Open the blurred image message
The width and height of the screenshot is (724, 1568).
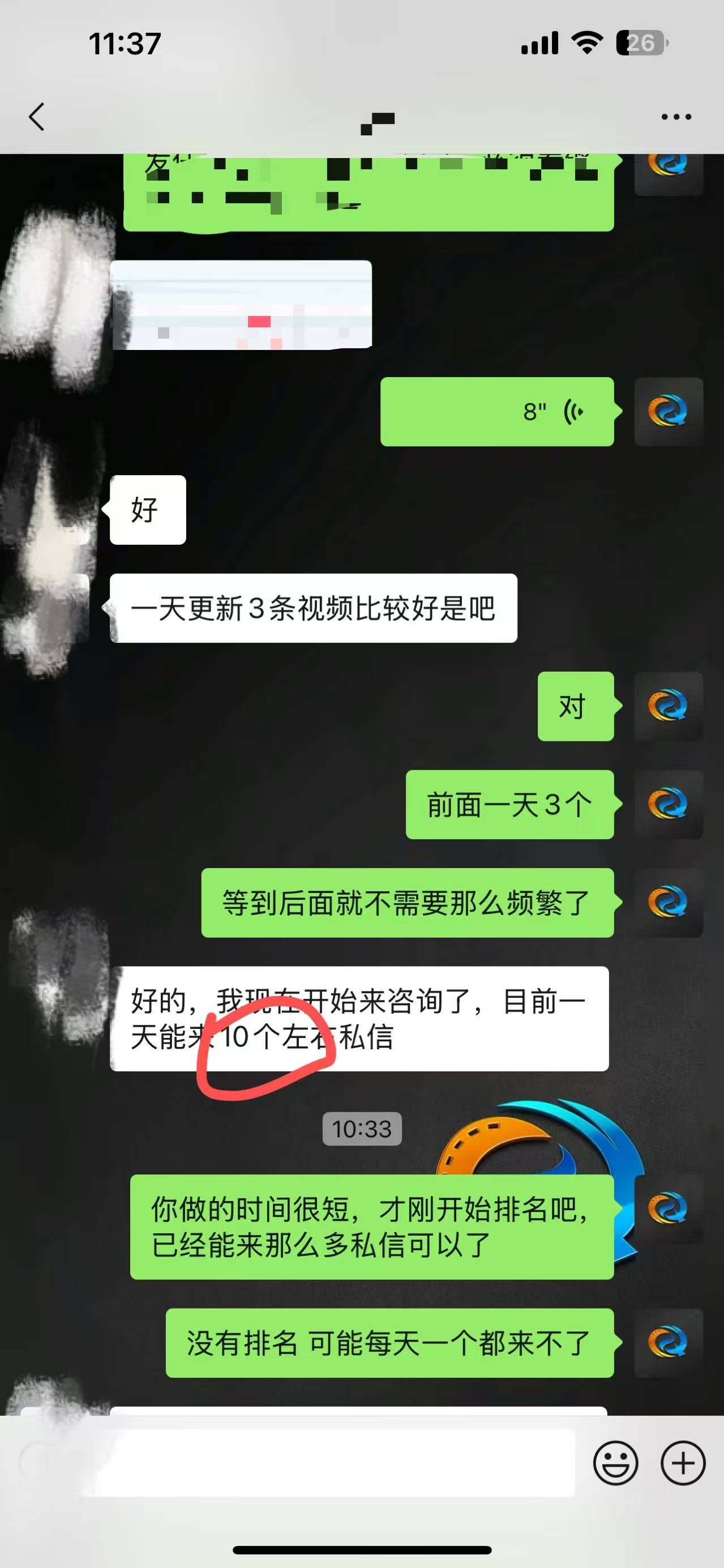241,304
